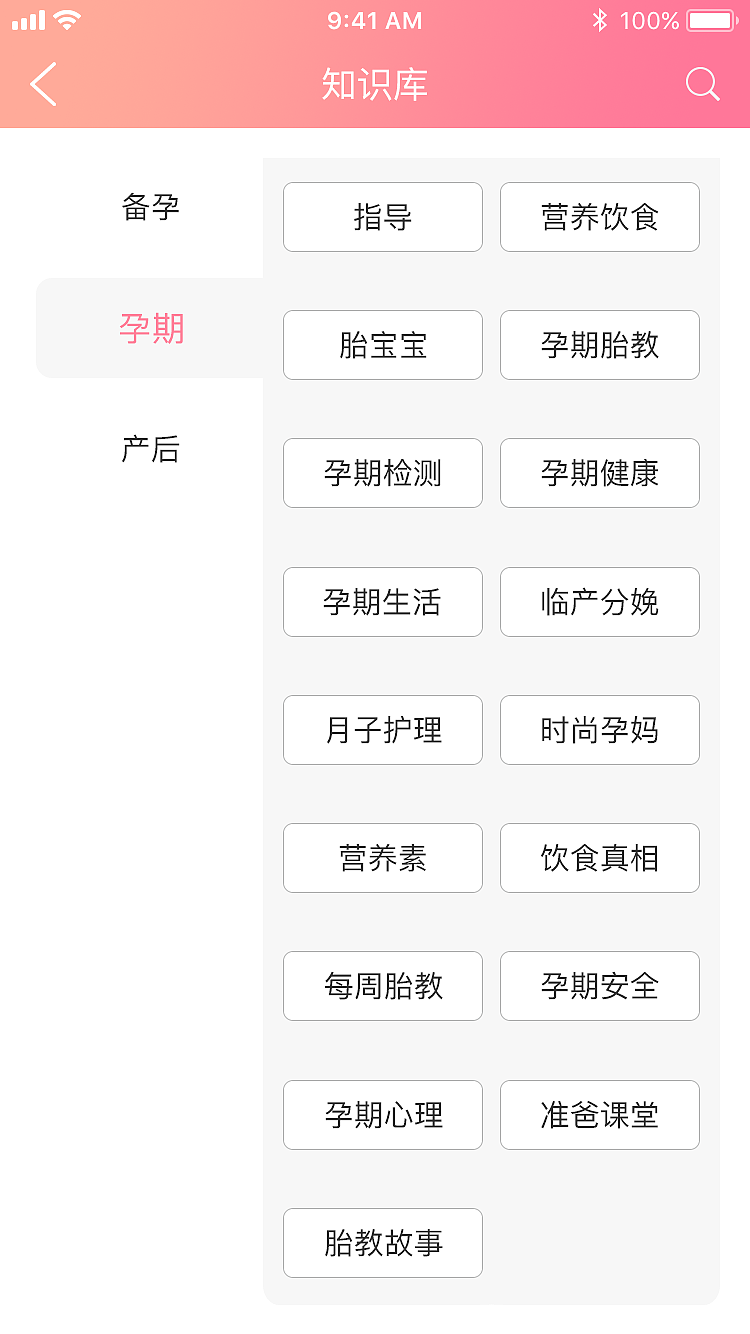Open the 指导 topic

point(383,217)
